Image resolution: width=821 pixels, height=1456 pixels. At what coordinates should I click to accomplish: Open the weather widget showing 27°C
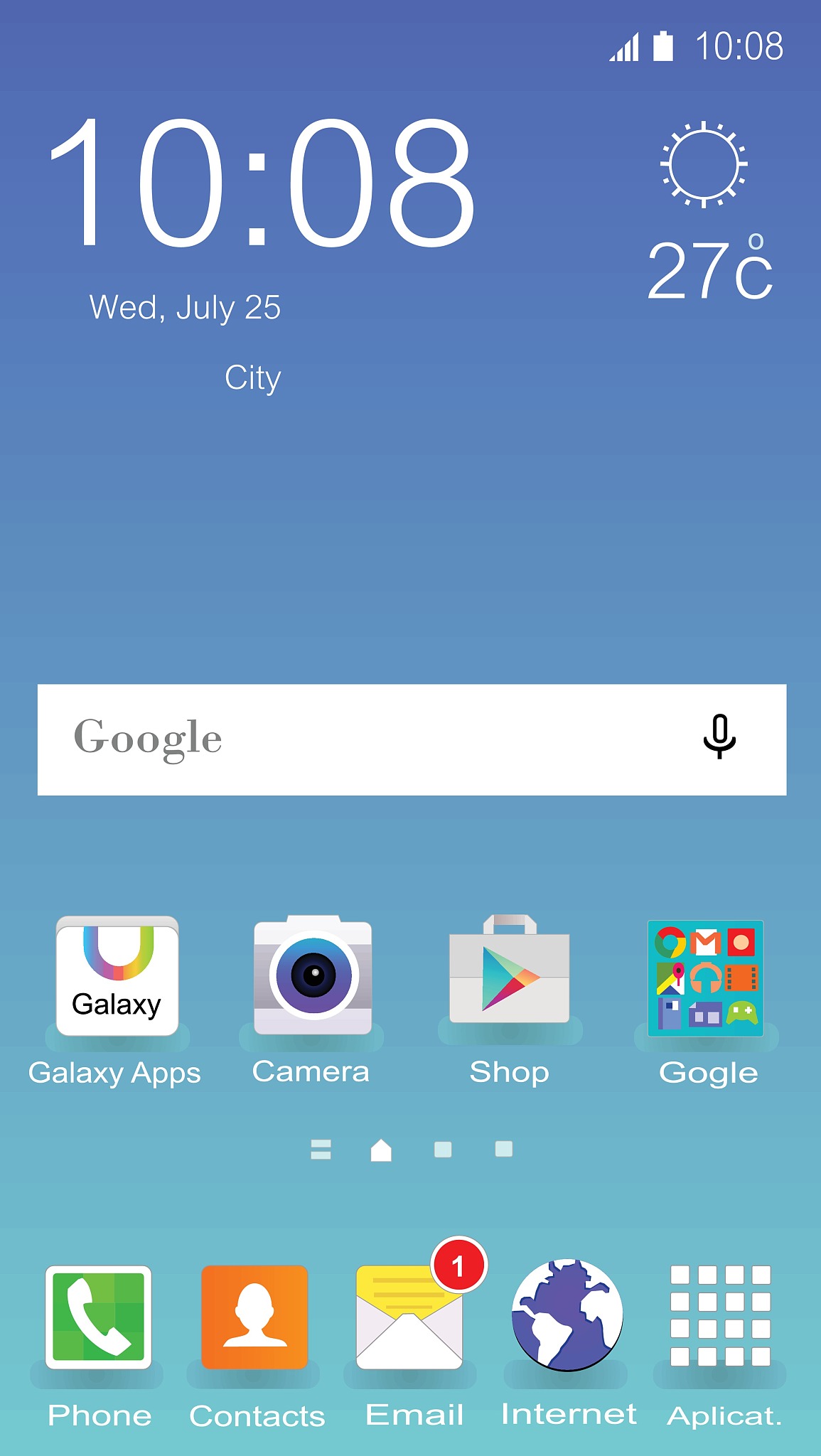[x=709, y=213]
